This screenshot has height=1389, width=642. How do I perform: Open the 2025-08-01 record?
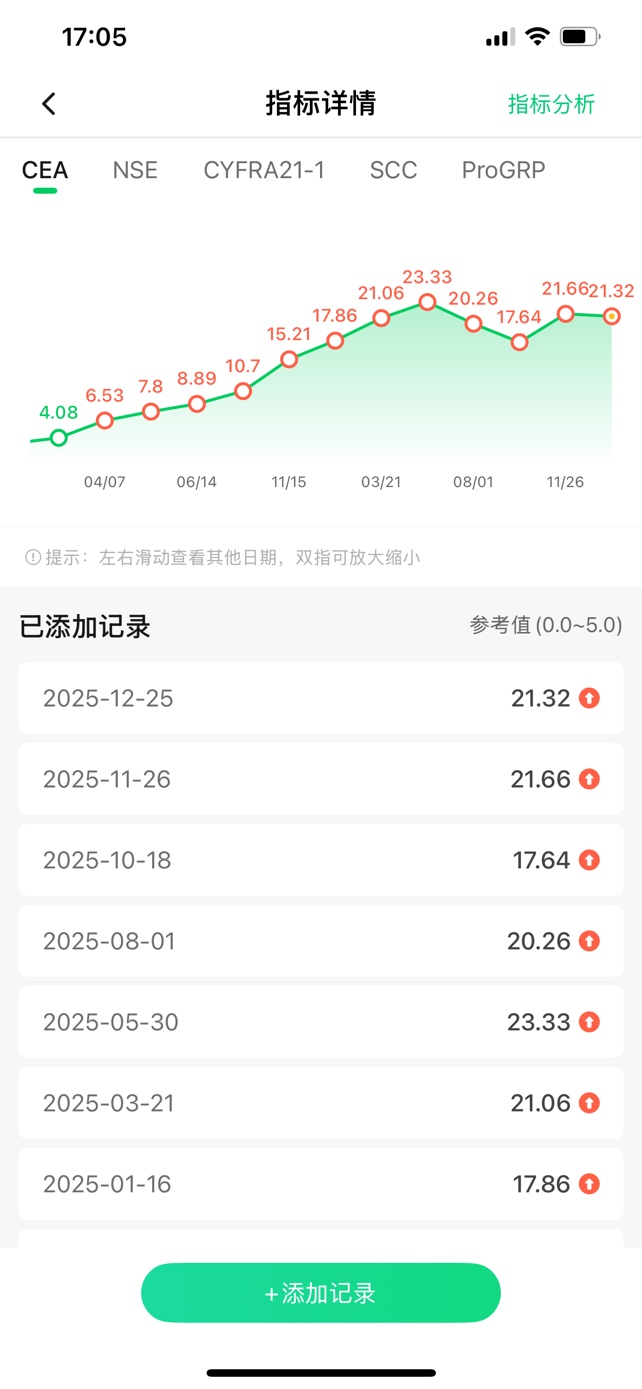point(320,941)
